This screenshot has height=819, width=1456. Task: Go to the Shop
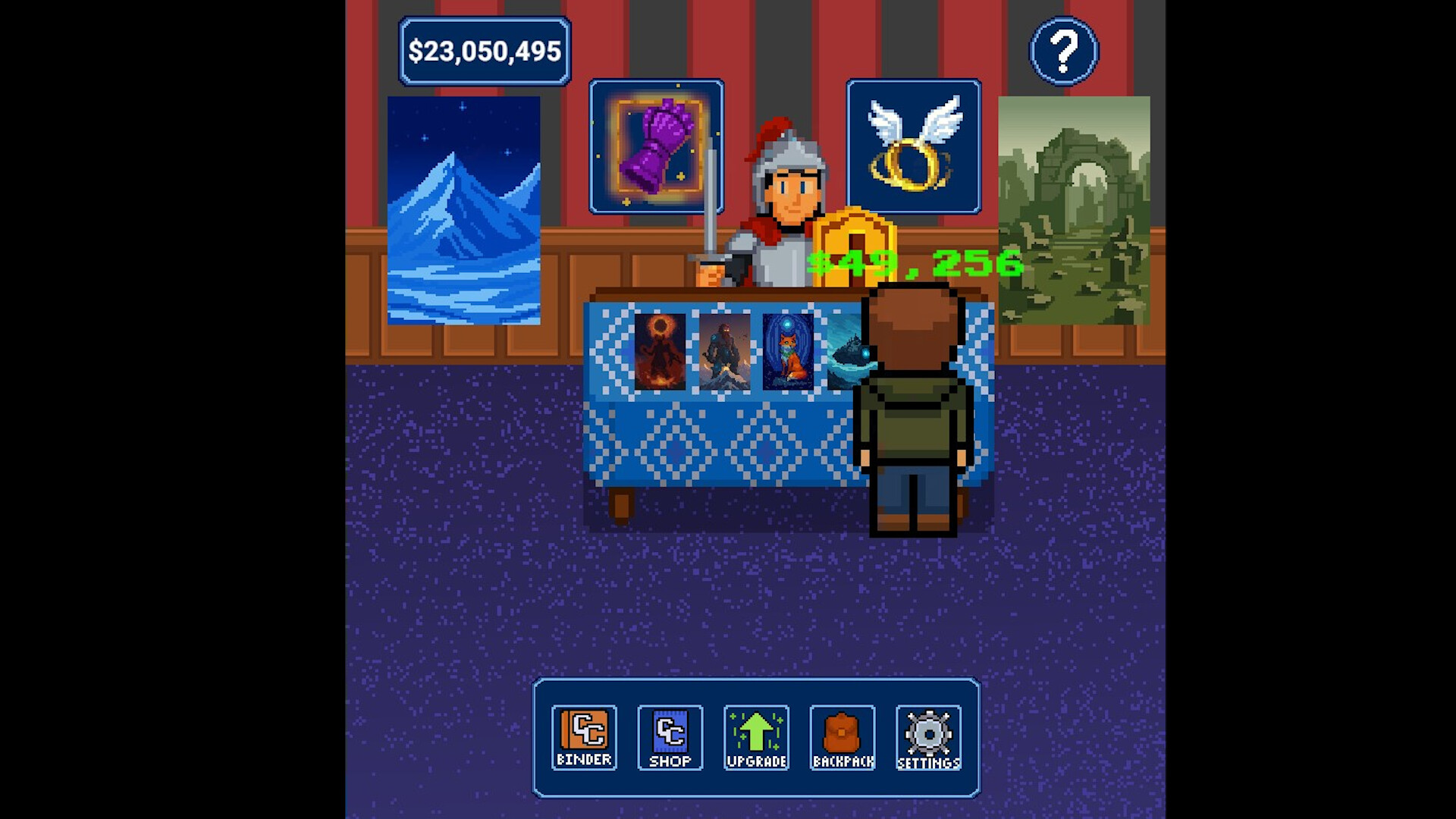pos(670,738)
